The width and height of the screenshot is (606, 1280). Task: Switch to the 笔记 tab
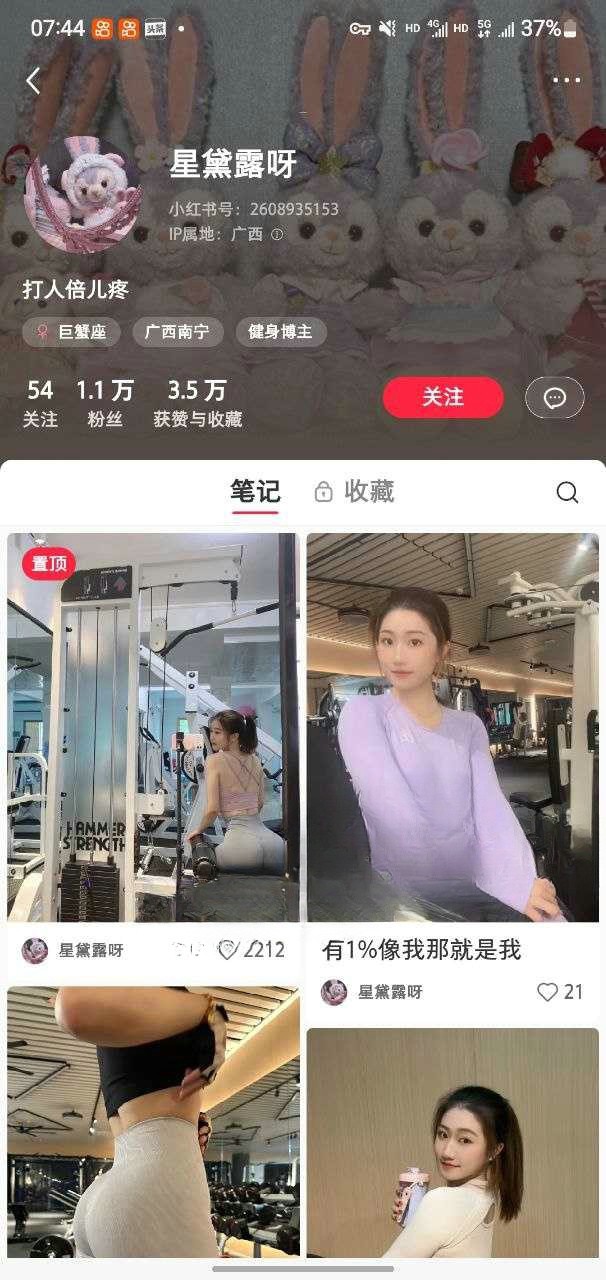click(x=255, y=491)
